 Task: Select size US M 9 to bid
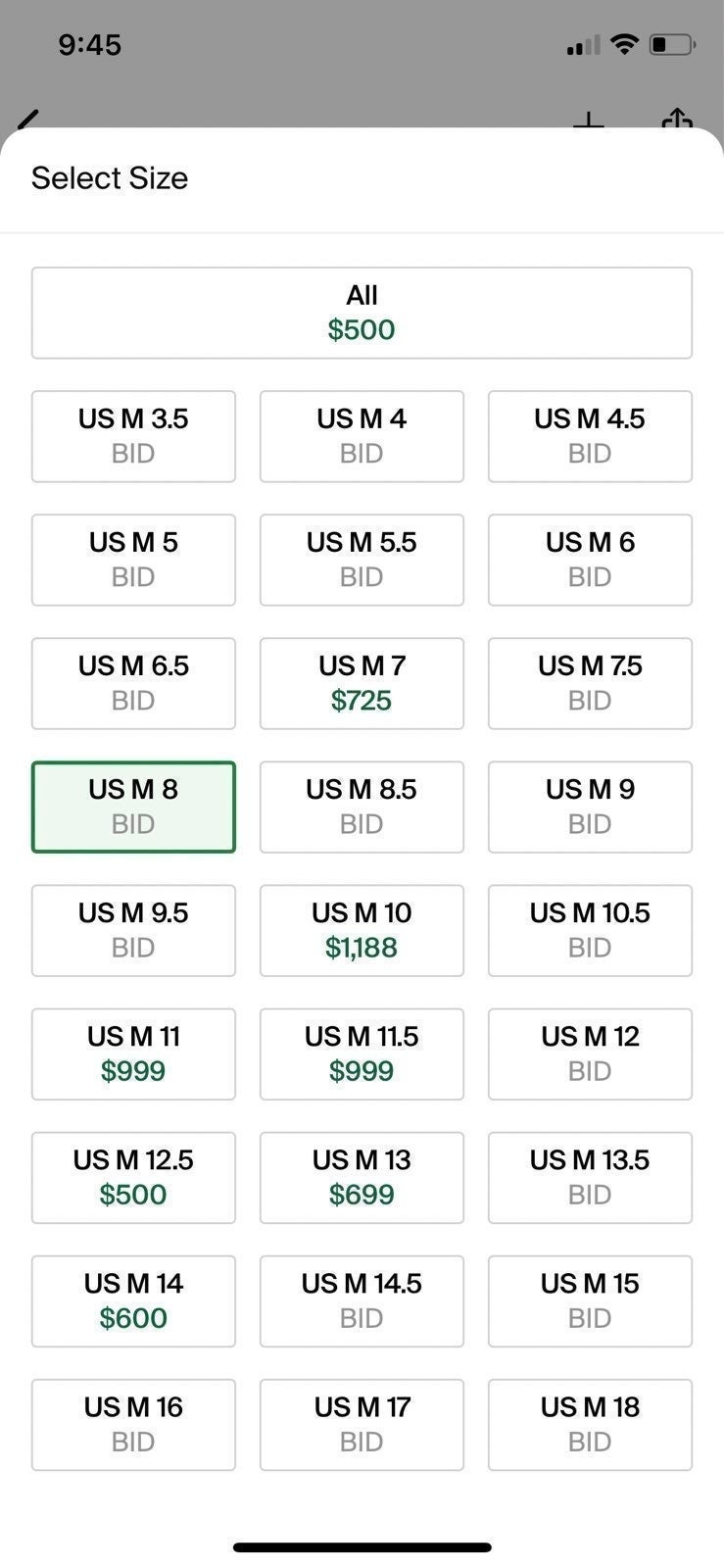pos(590,807)
